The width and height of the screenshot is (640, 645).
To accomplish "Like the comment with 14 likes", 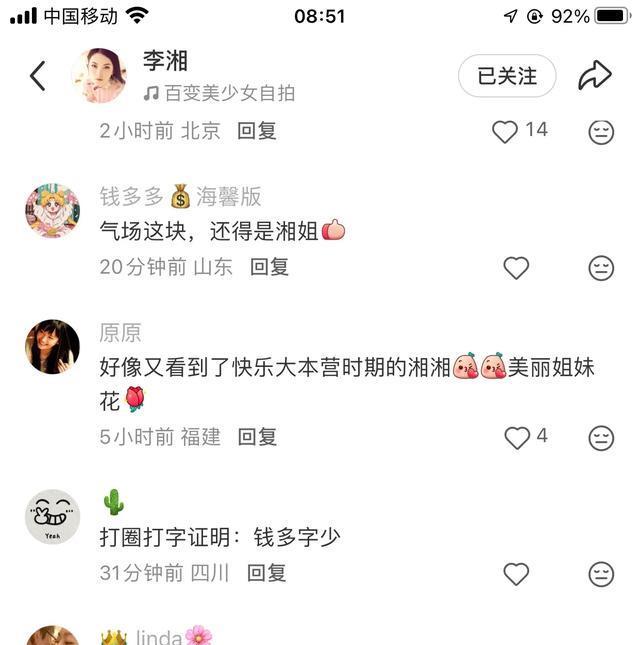I will 505,131.
